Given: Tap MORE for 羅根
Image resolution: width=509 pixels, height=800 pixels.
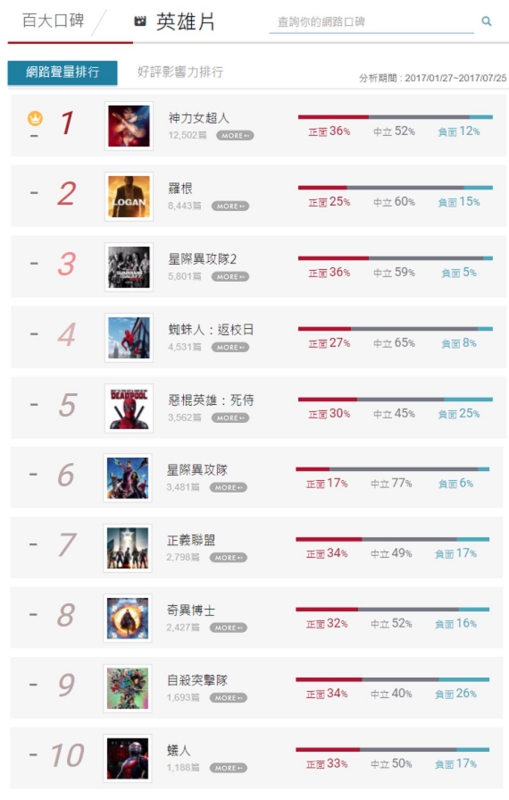Looking at the screenshot, I should pos(230,206).
